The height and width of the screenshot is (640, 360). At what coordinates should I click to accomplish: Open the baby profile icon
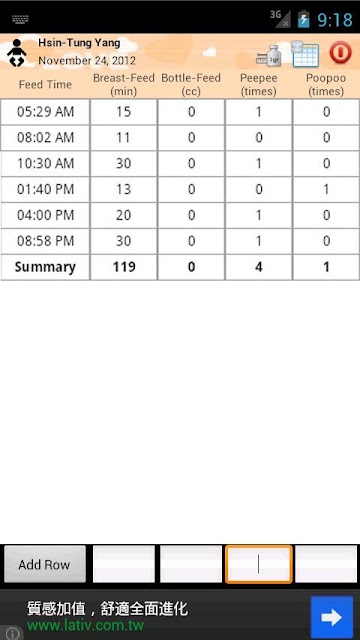point(17,52)
